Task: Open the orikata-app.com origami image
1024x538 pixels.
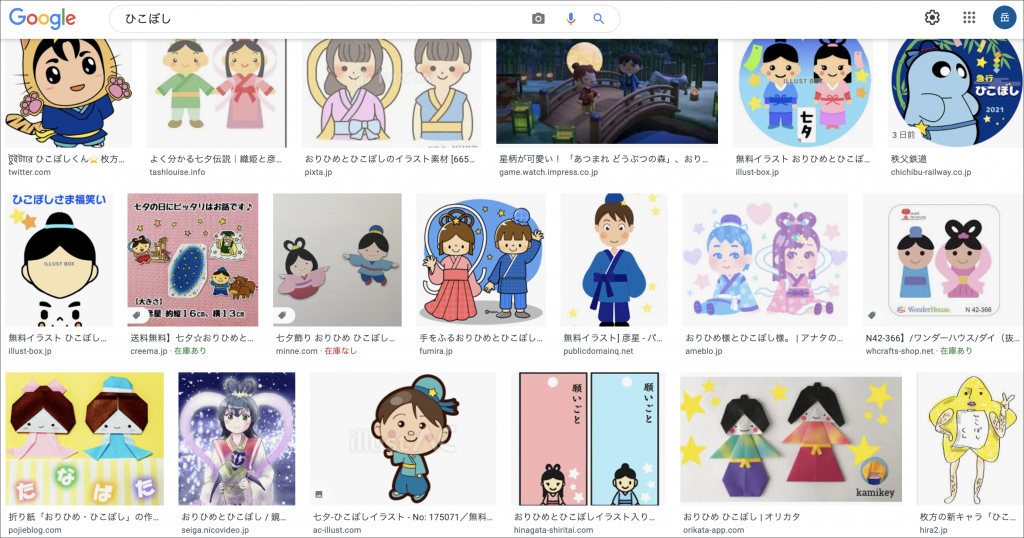Action: pyautogui.click(x=790, y=438)
